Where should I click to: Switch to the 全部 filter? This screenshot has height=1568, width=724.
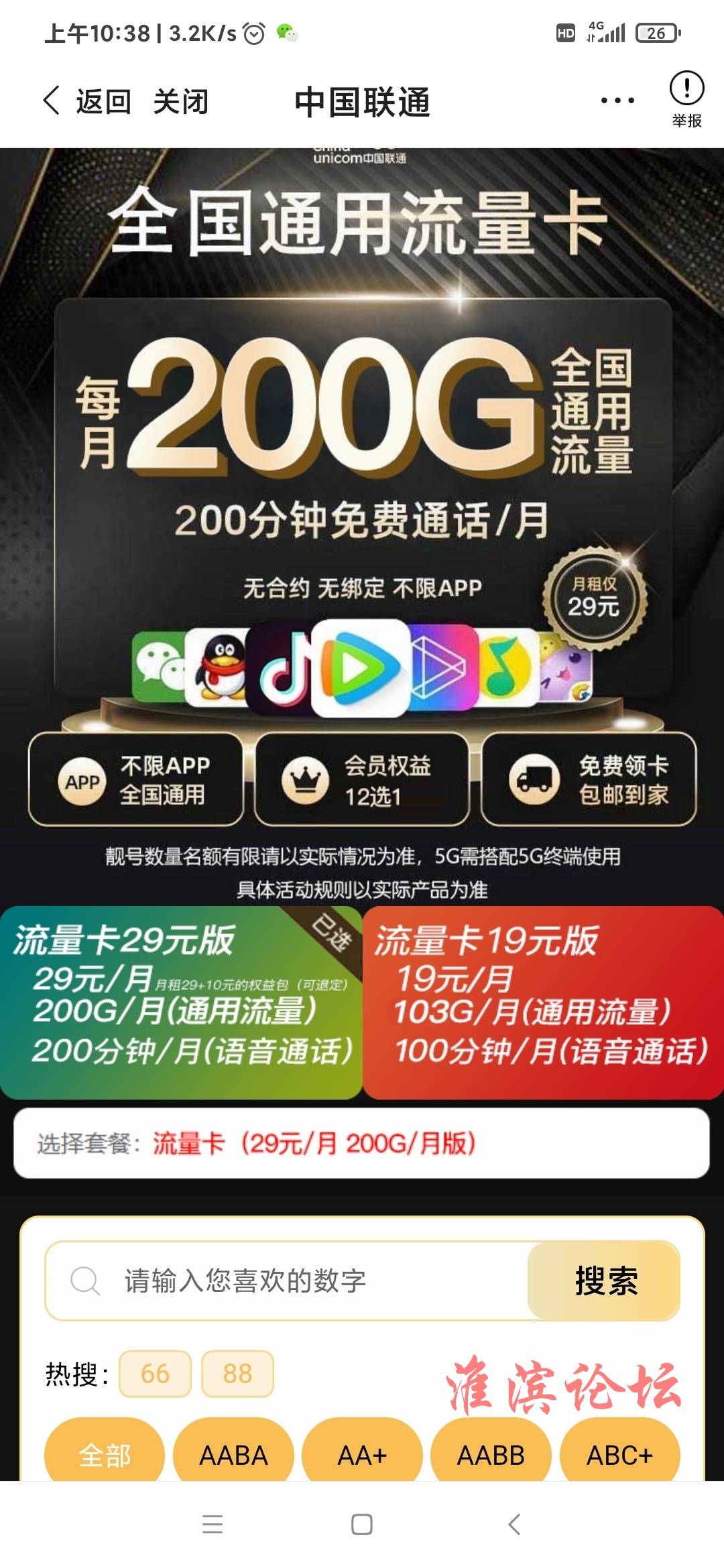click(x=105, y=1454)
